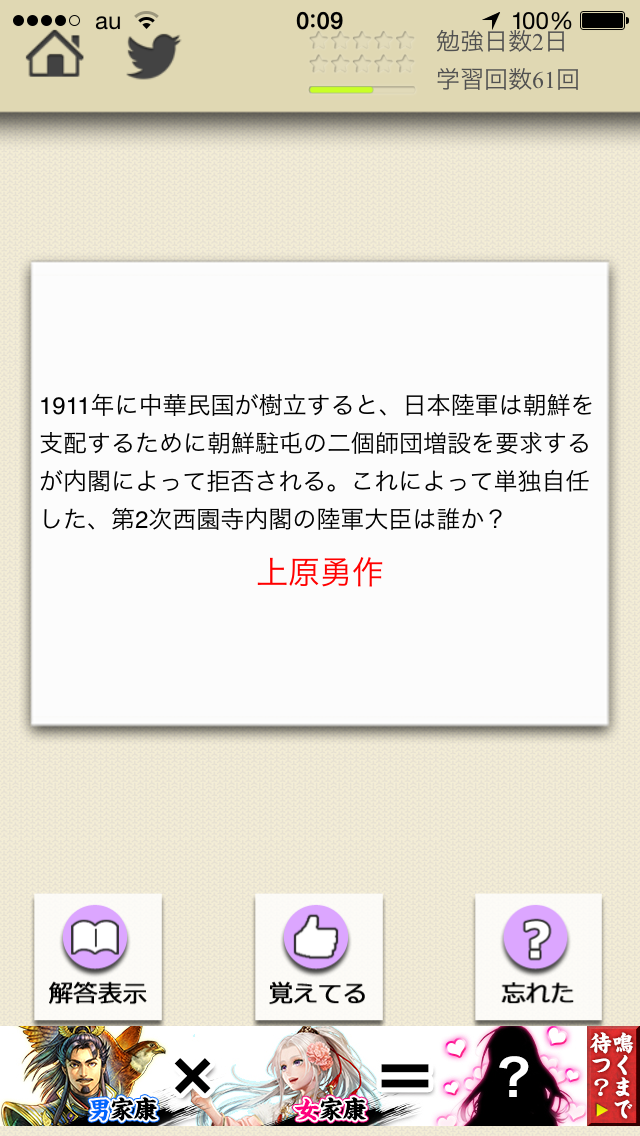640x1136 pixels.
Task: Go to the home screen icon
Action: point(55,57)
